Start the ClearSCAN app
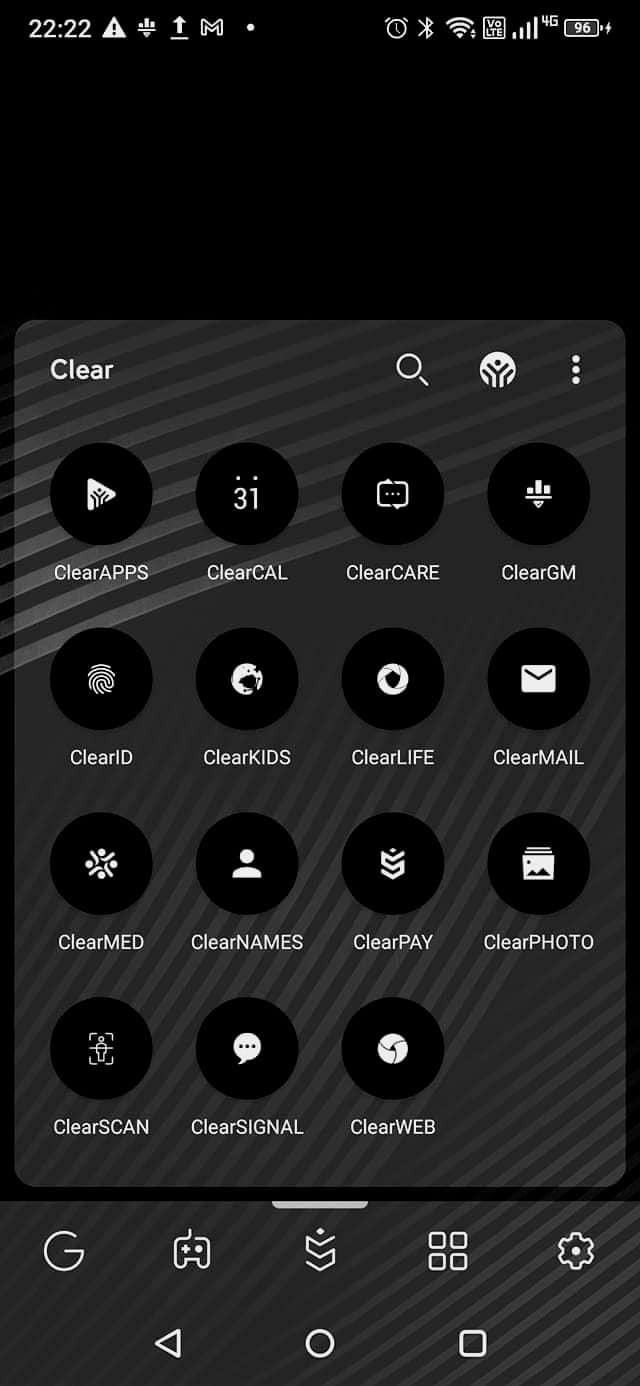Image resolution: width=640 pixels, height=1386 pixels. point(101,1049)
